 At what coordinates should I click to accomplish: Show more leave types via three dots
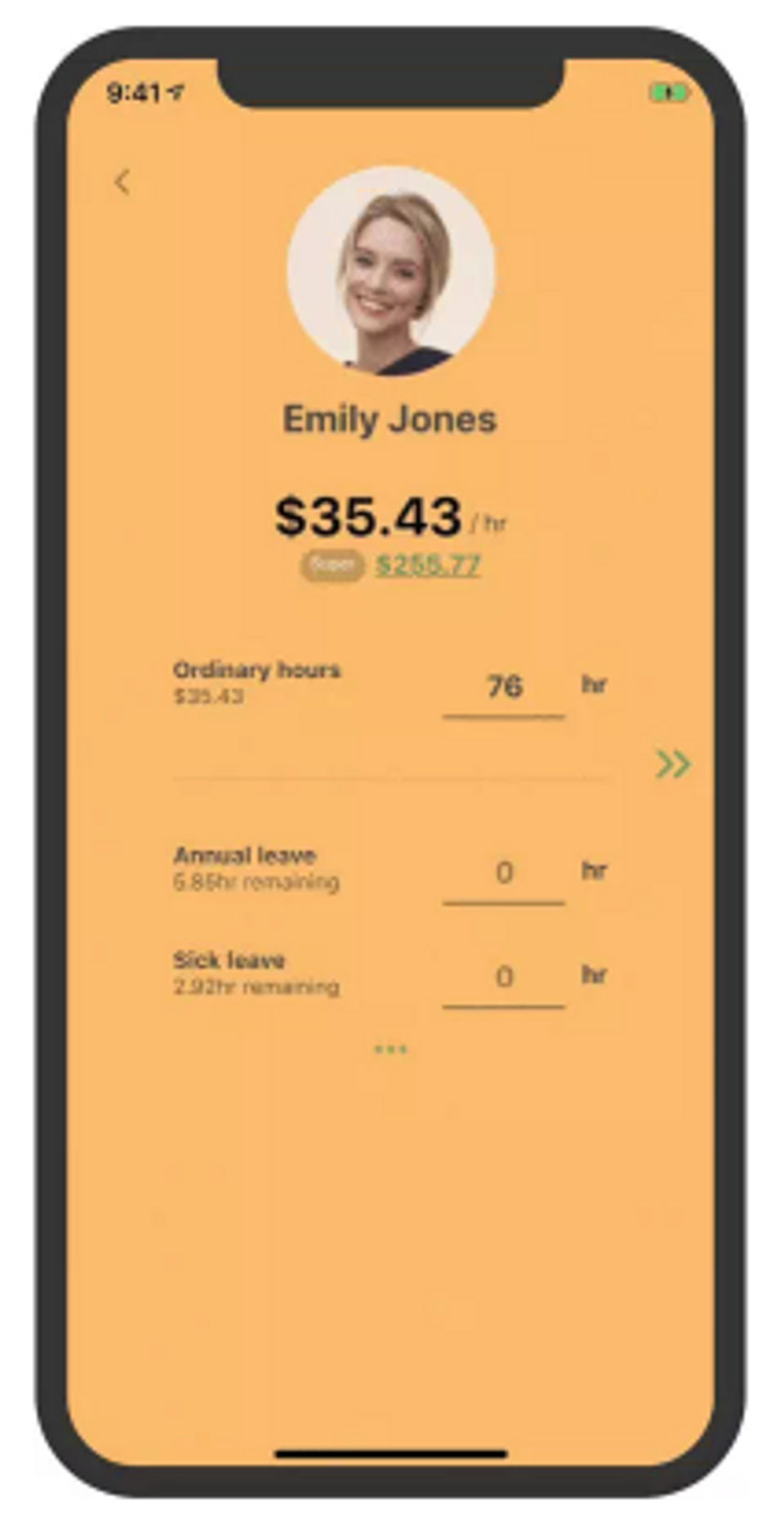coord(390,1049)
